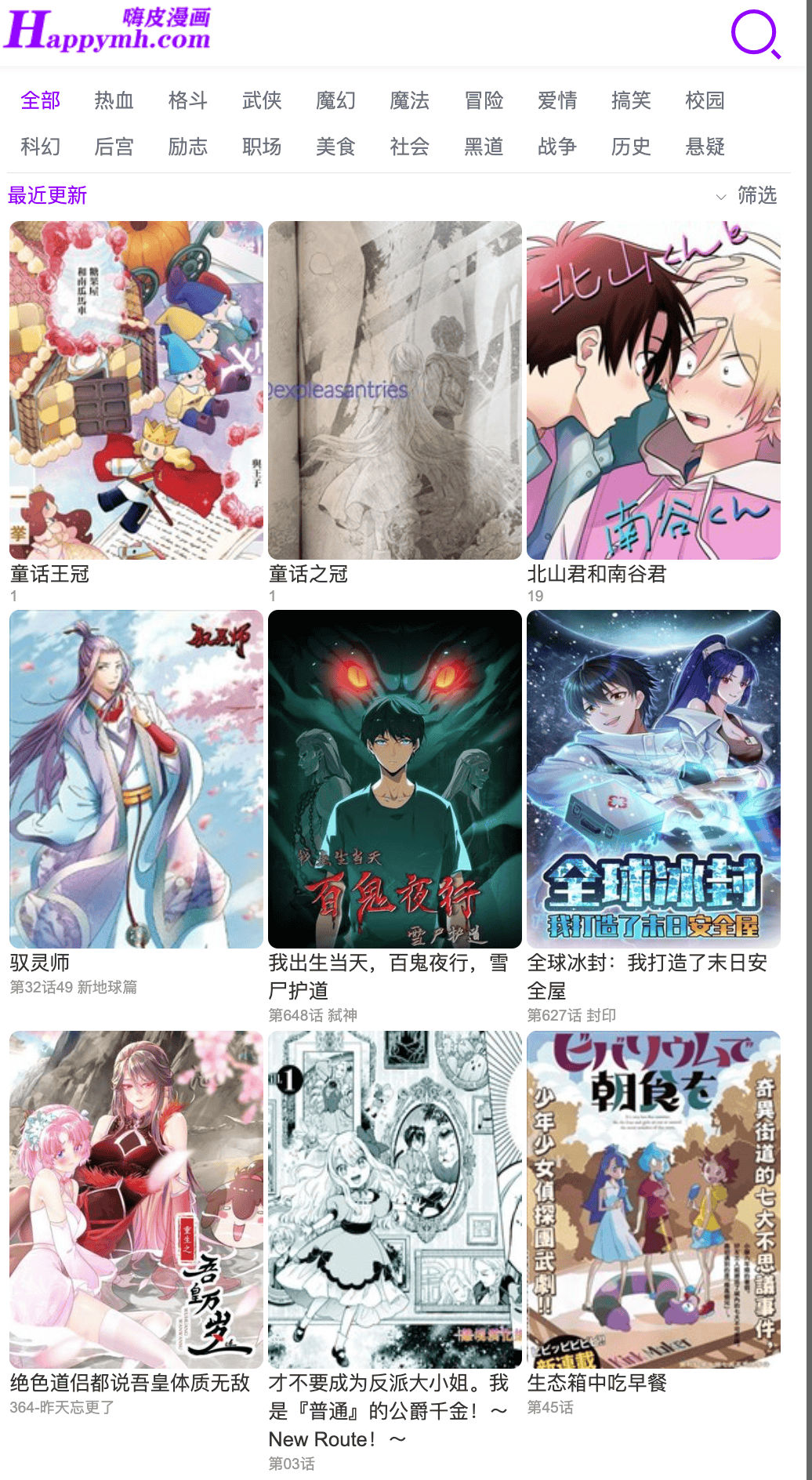
Task: Pick the 悬疑 genre
Action: point(704,147)
